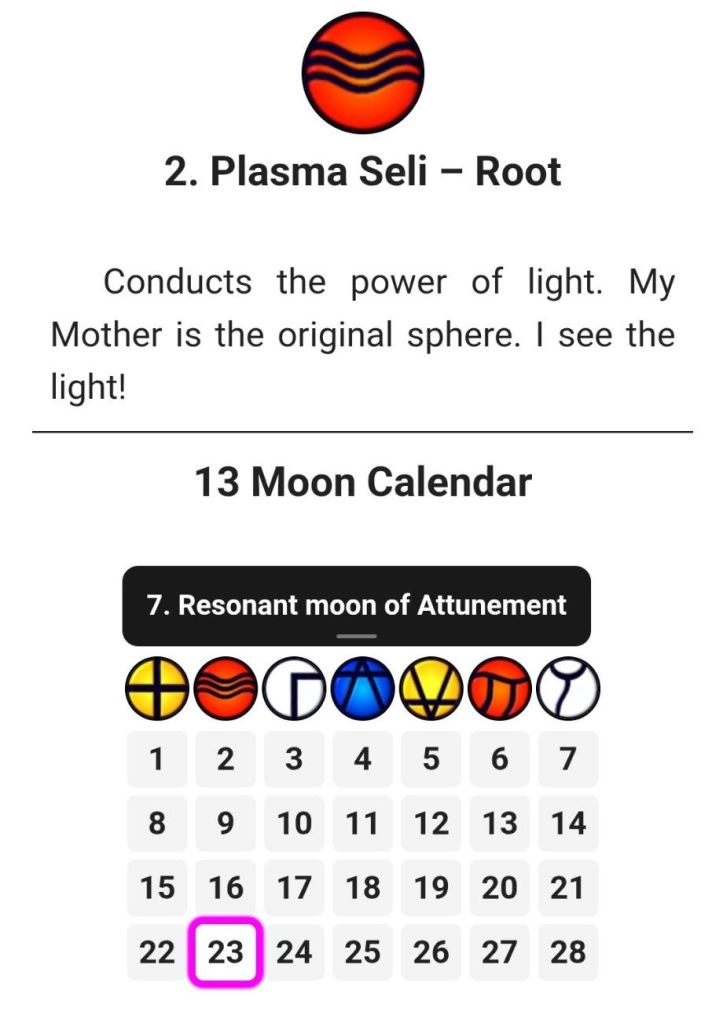This screenshot has height=1023, width=723.
Task: Choose day 17 in the calendar
Action: coord(294,887)
